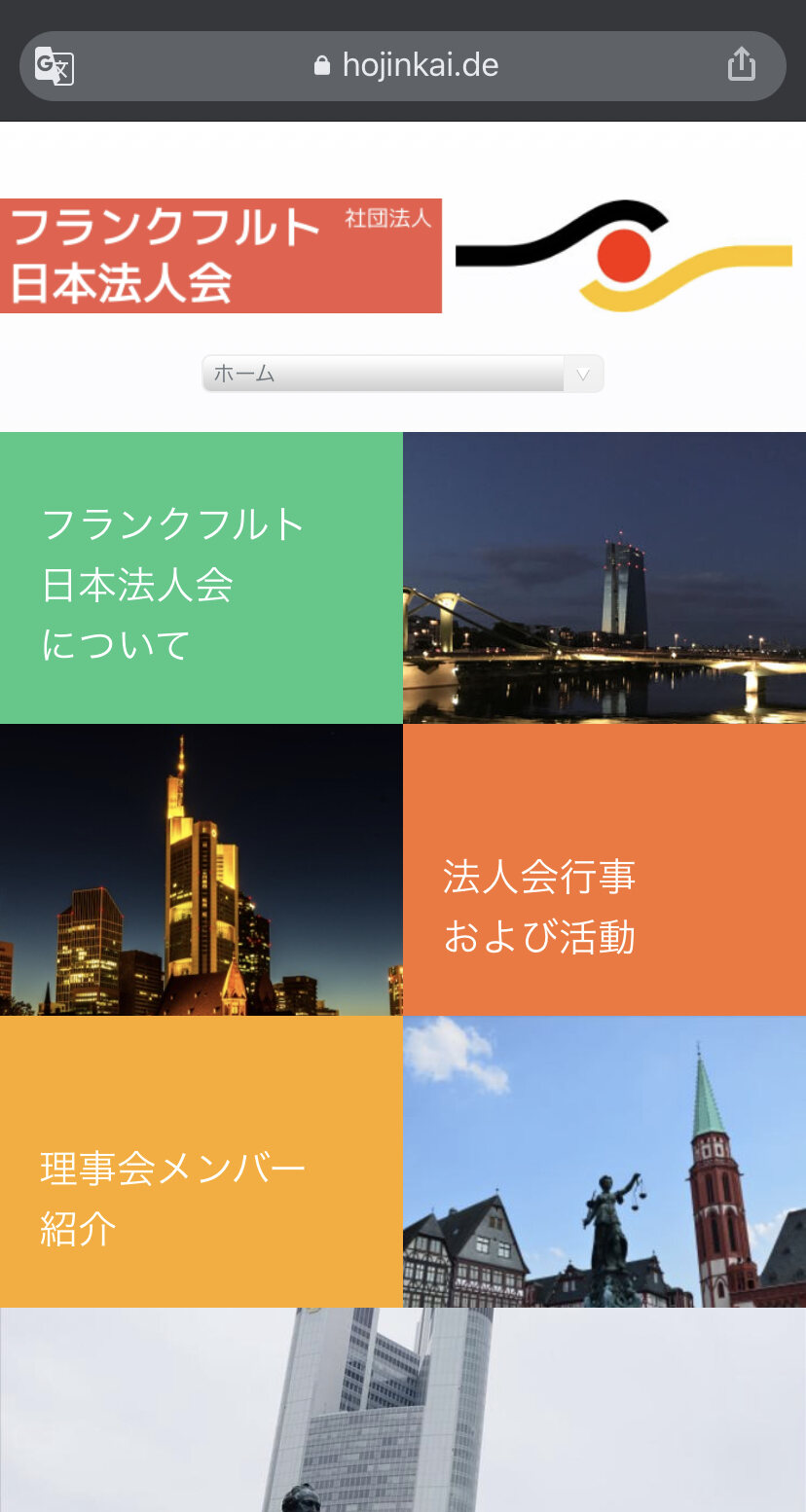This screenshot has width=806, height=1512.
Task: Open 法人会行事および活動 tile
Action: tap(604, 870)
